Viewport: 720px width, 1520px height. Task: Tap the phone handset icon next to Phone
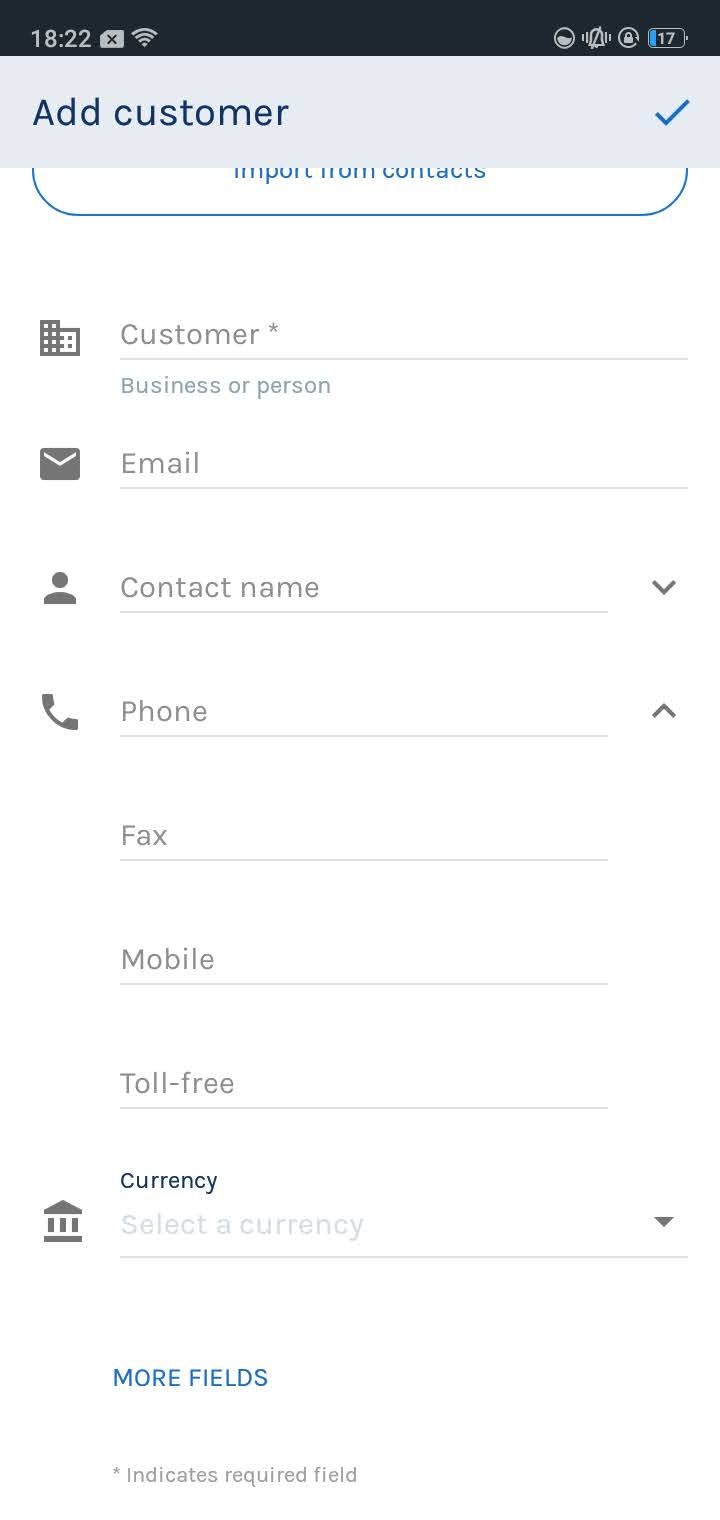pyautogui.click(x=59, y=711)
